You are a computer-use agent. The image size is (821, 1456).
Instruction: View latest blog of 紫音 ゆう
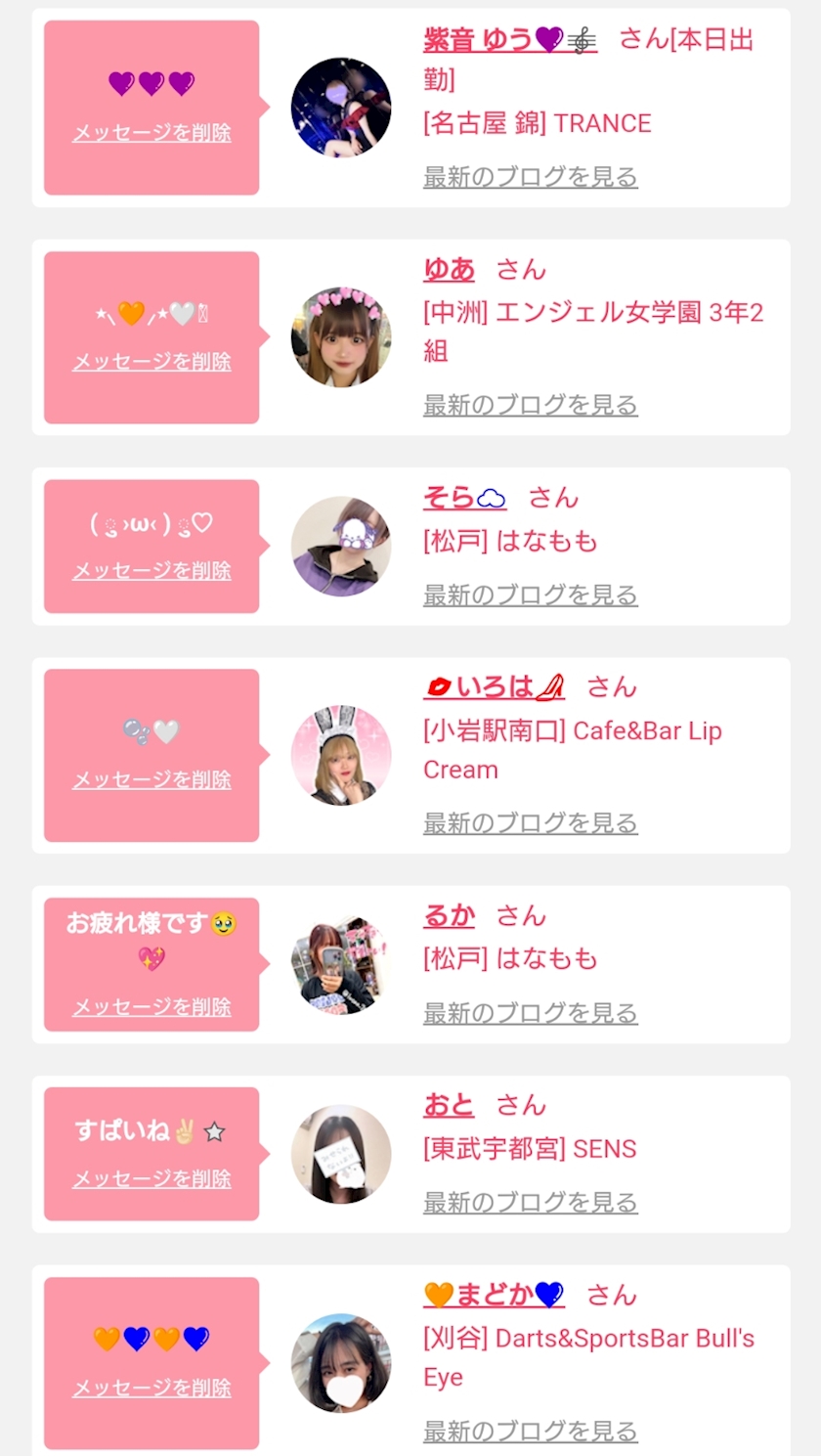click(531, 177)
